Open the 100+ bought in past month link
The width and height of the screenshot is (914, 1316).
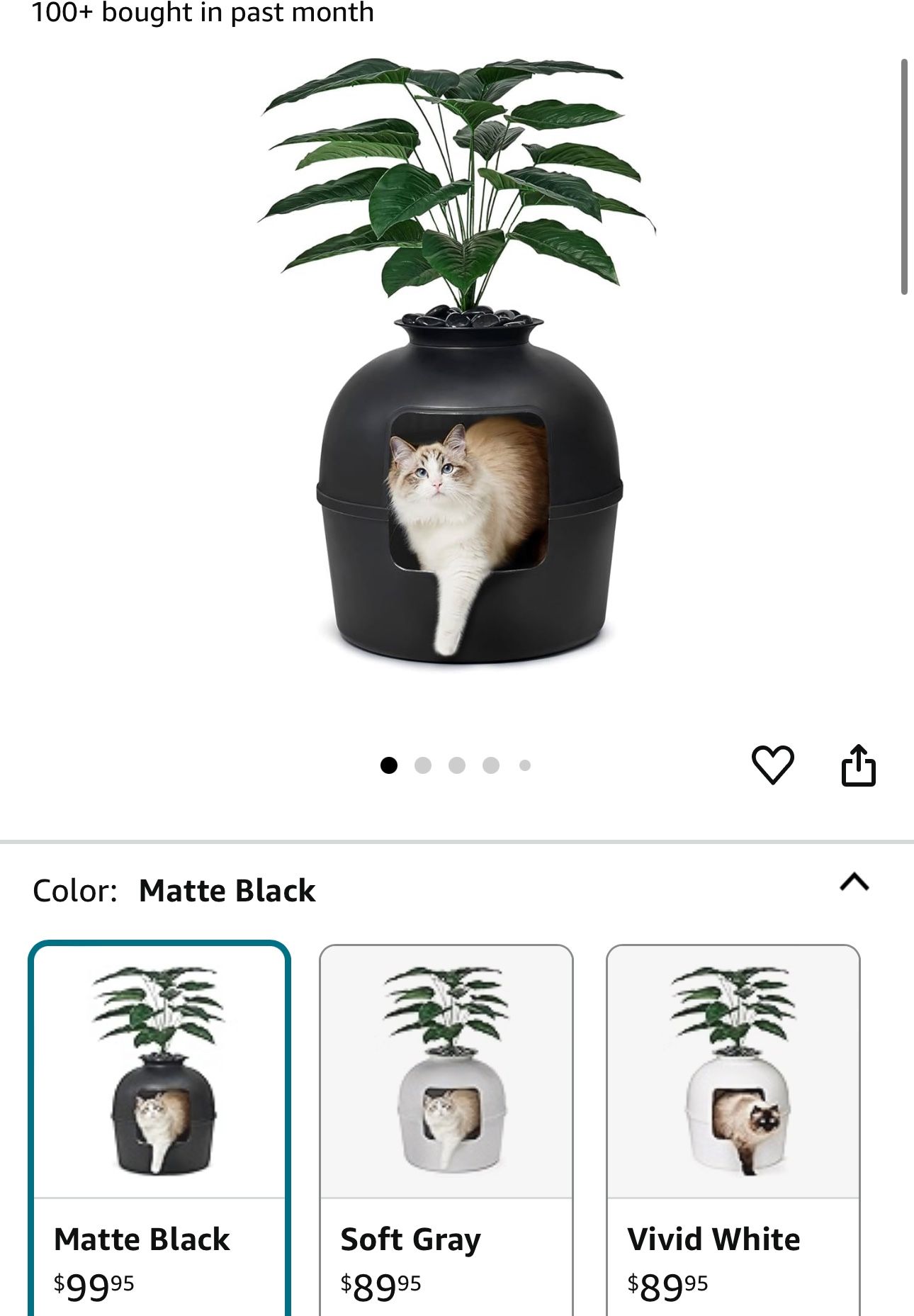203,12
